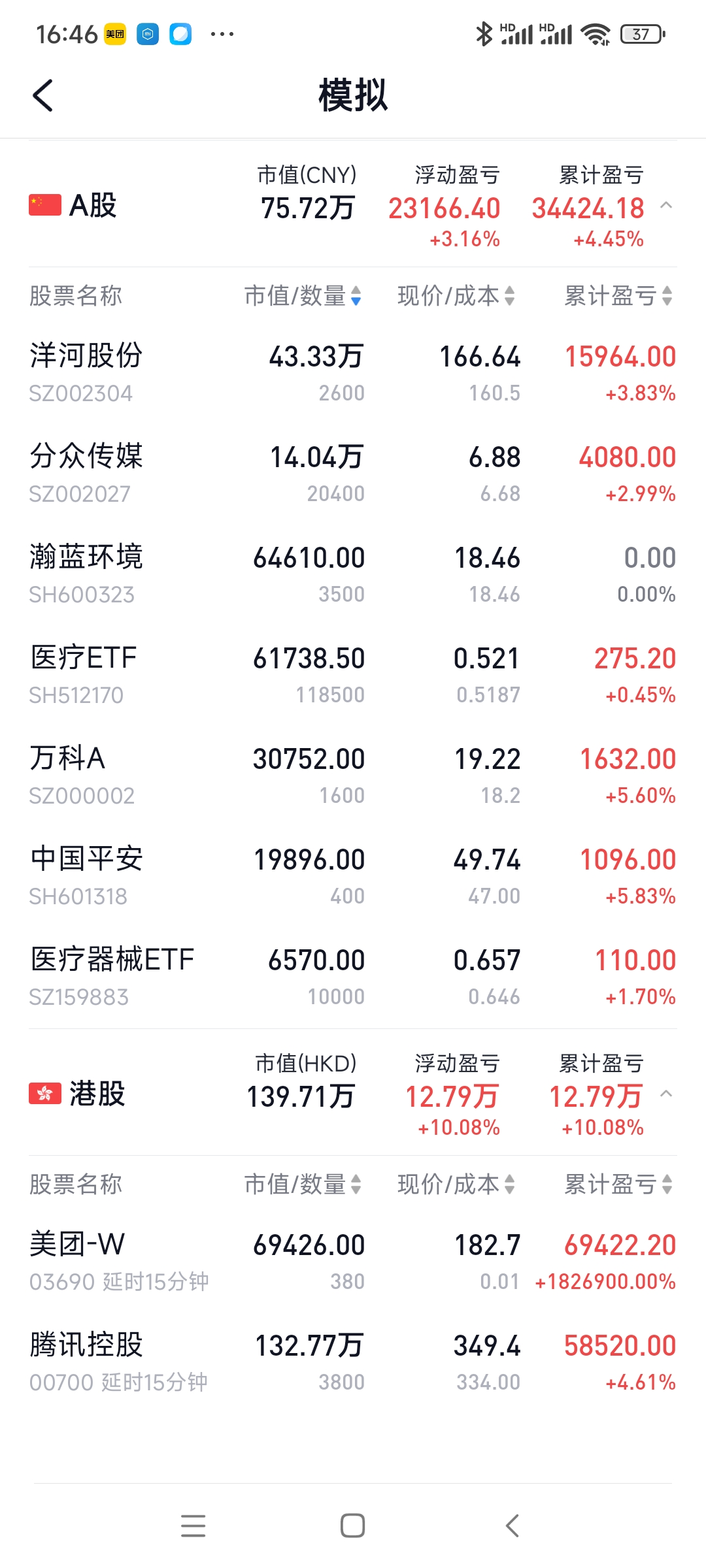The image size is (706, 1568).
Task: Open 万科A stock position
Action: point(353,776)
